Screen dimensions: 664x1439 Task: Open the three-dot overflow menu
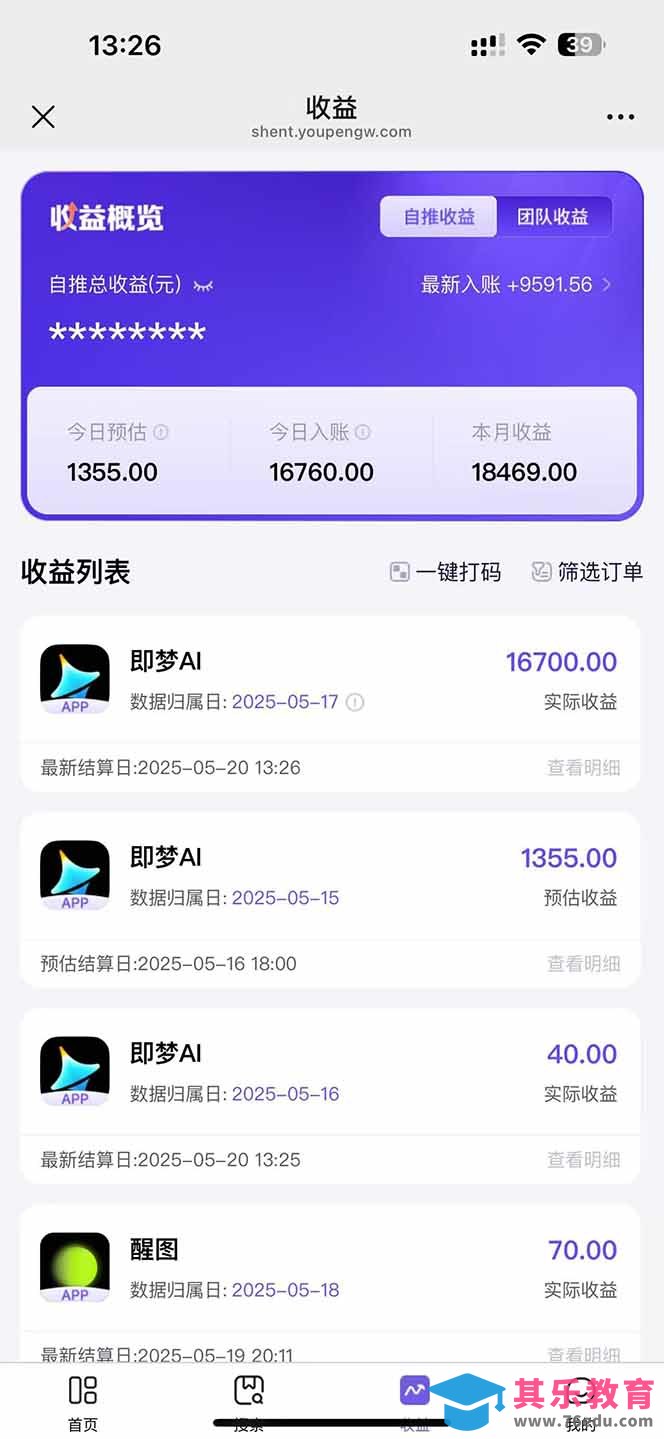pos(620,117)
